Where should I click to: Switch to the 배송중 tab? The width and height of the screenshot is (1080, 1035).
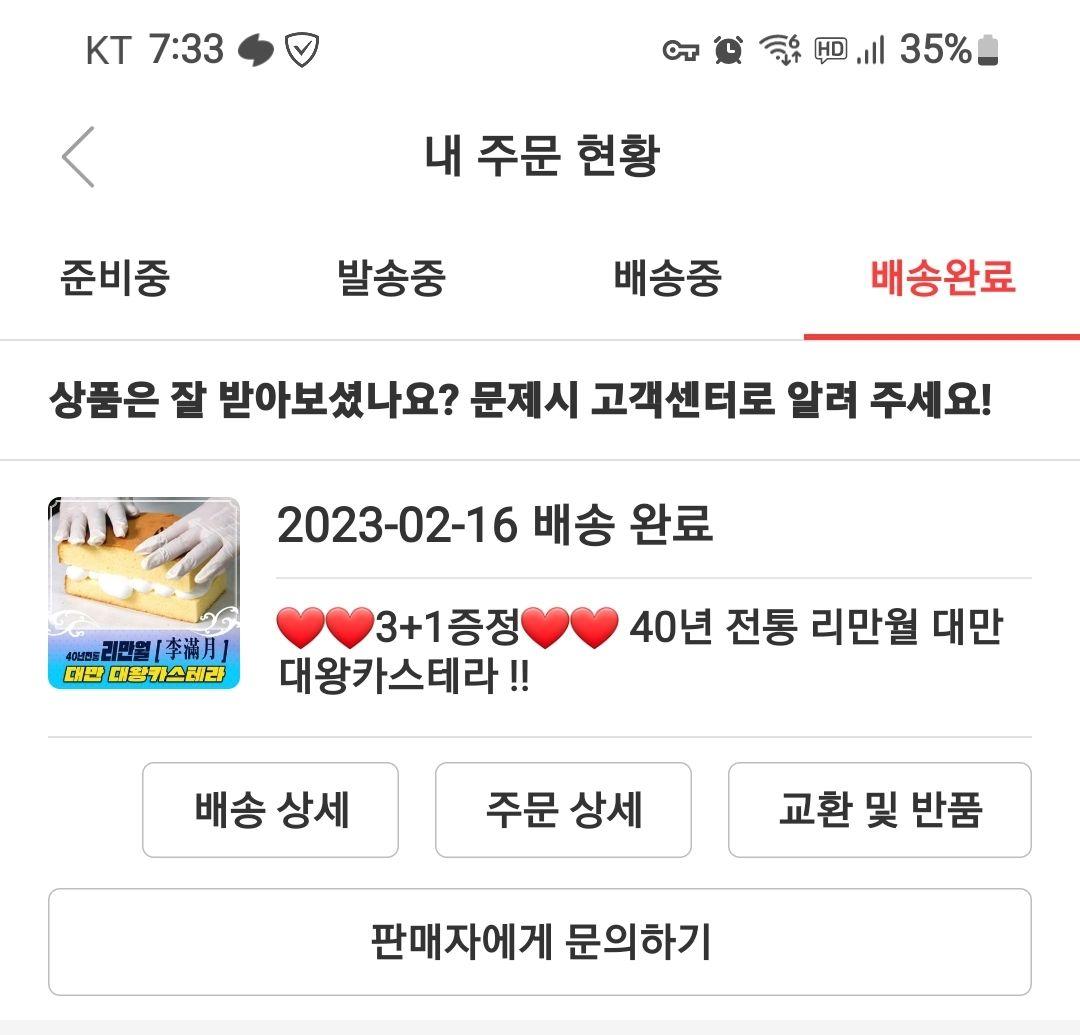[667, 278]
